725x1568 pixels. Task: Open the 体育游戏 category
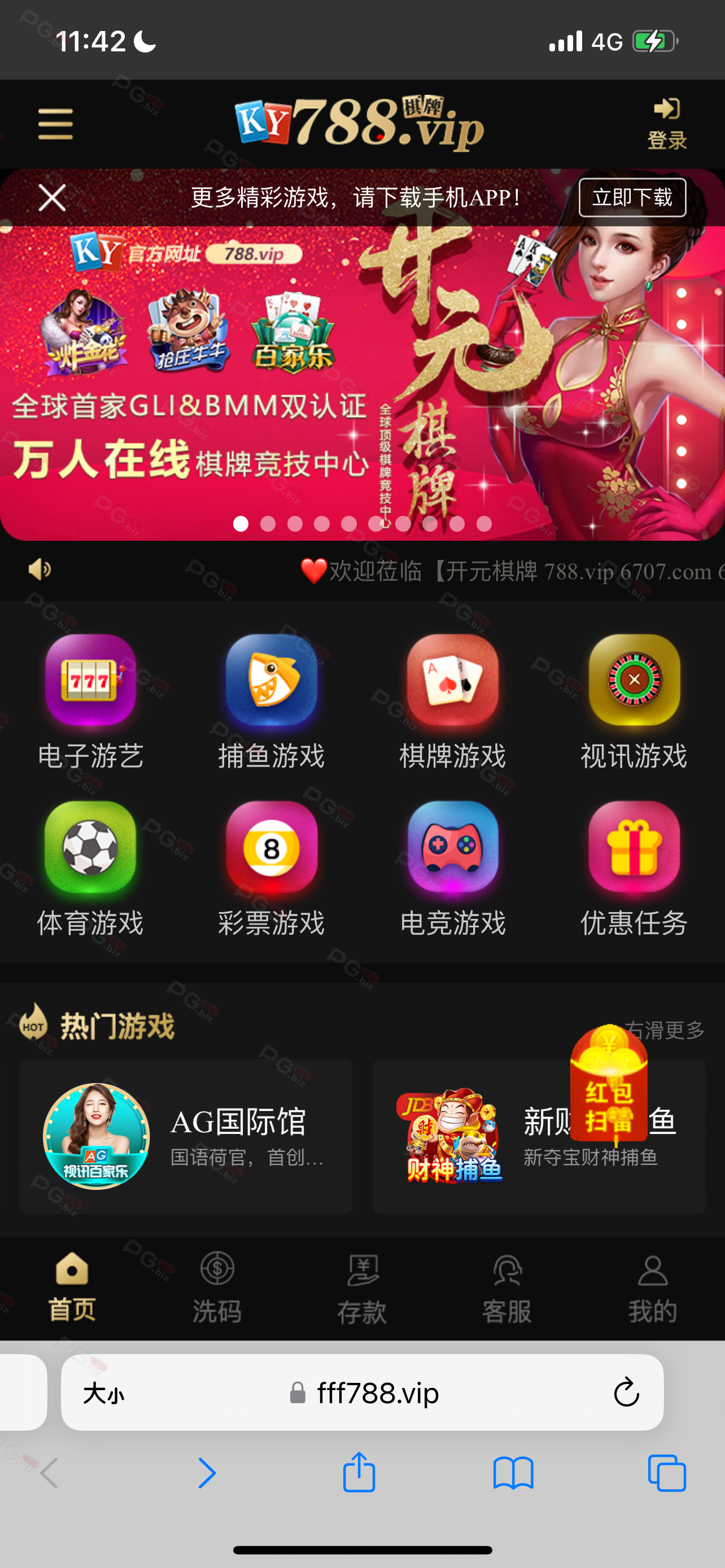tap(90, 869)
